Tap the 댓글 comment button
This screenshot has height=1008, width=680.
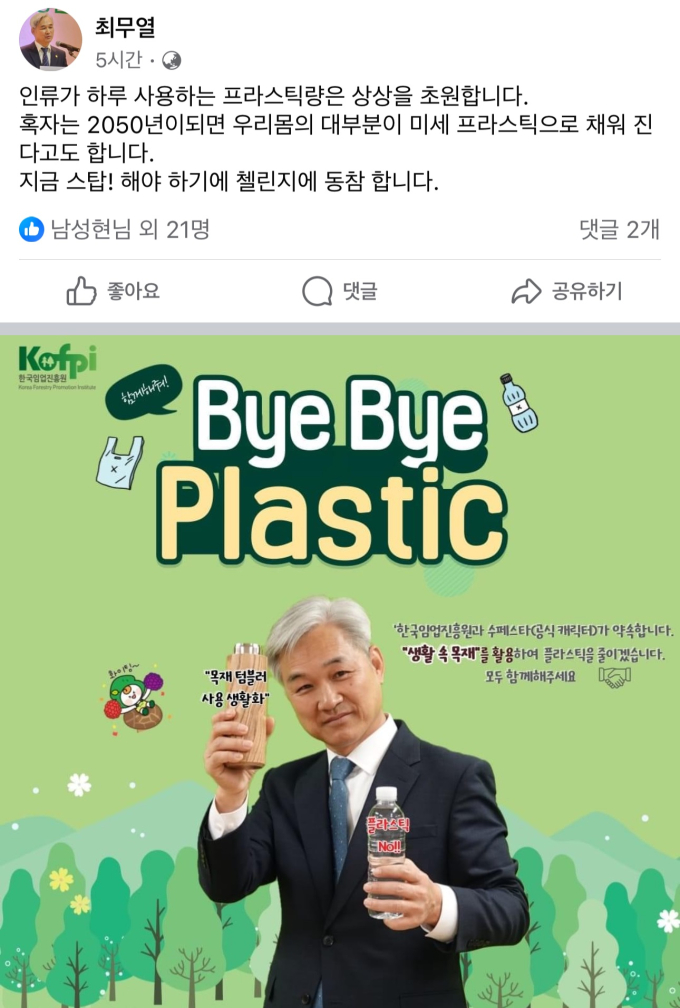(340, 291)
